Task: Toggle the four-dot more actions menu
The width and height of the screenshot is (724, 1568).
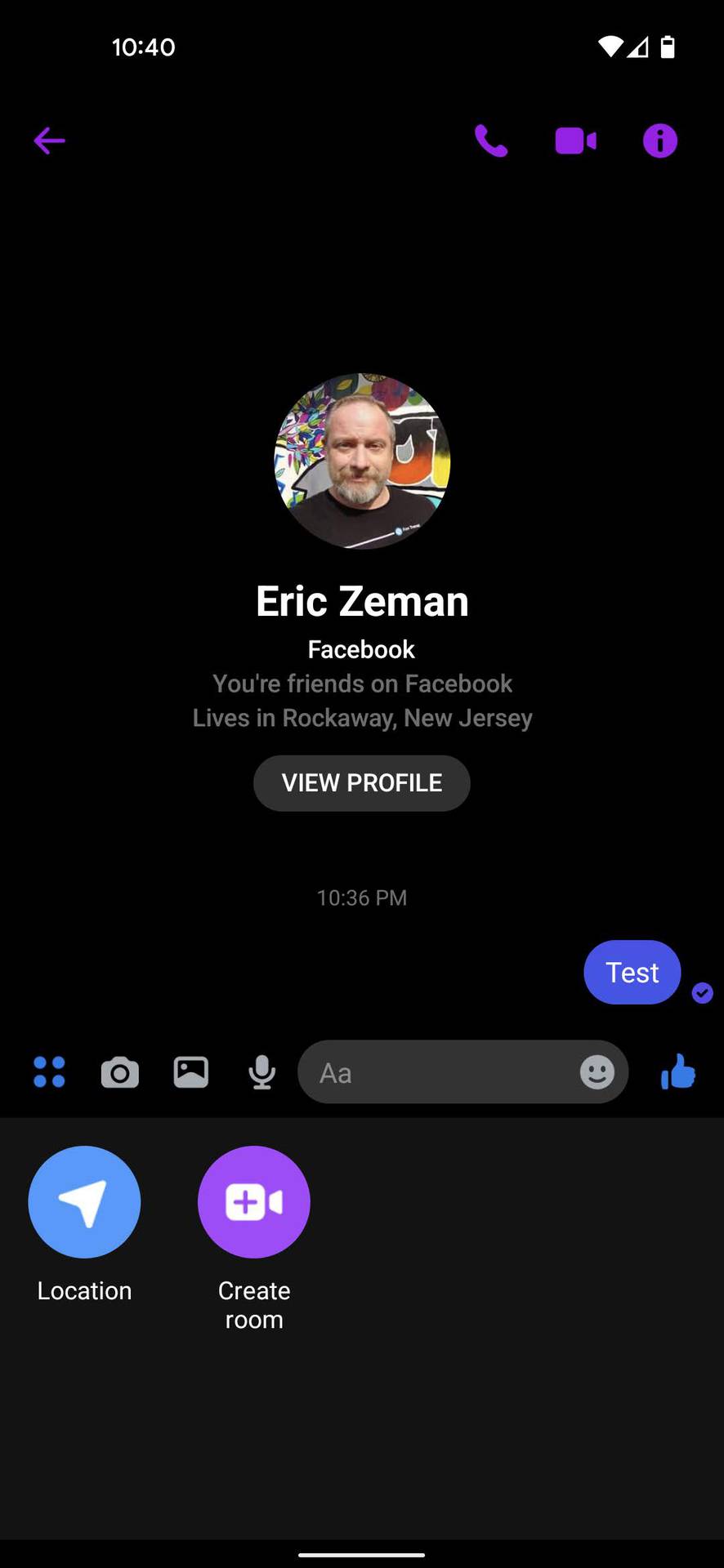Action: (x=49, y=1071)
